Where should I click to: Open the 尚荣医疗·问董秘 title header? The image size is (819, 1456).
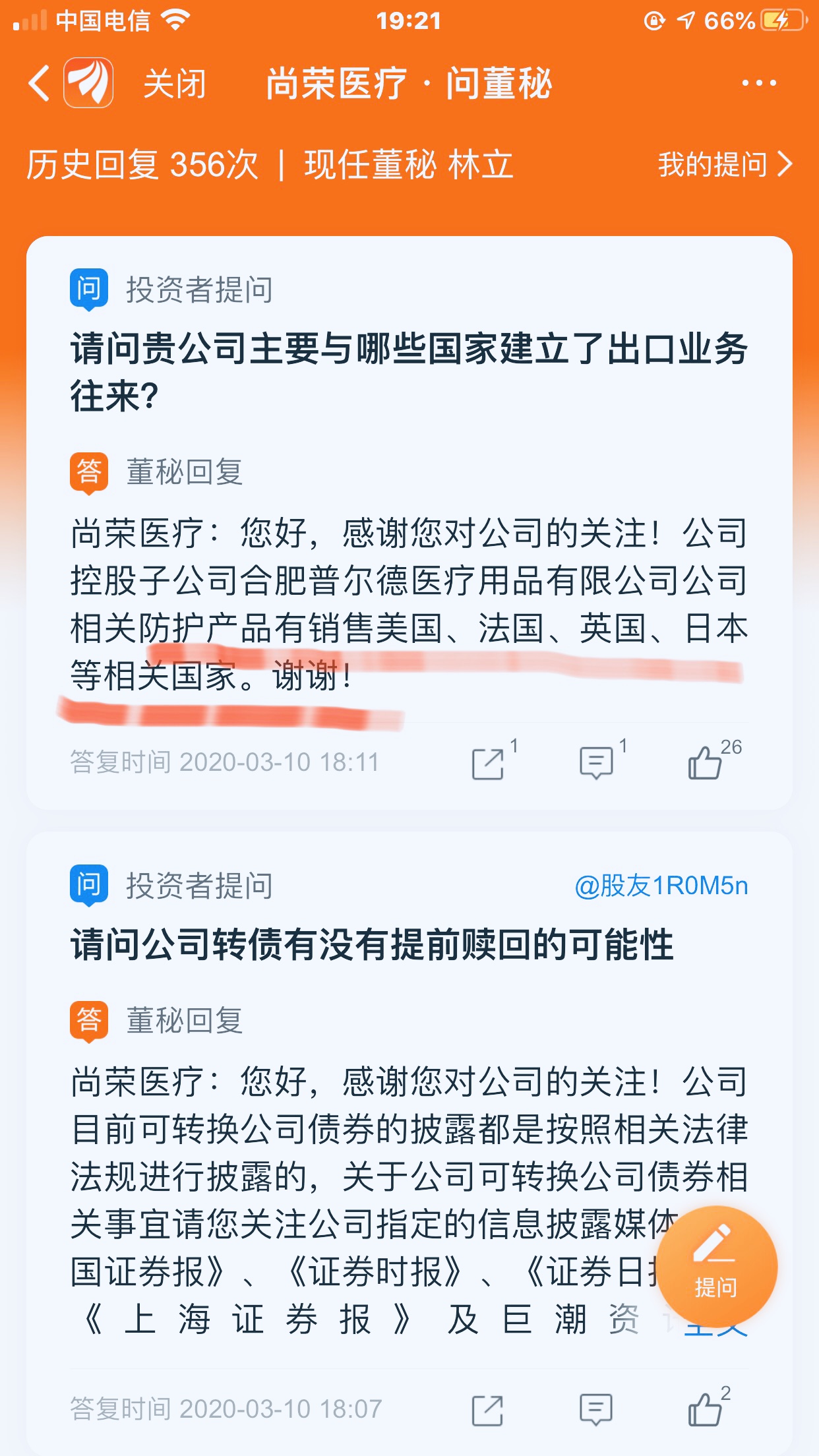[x=409, y=84]
